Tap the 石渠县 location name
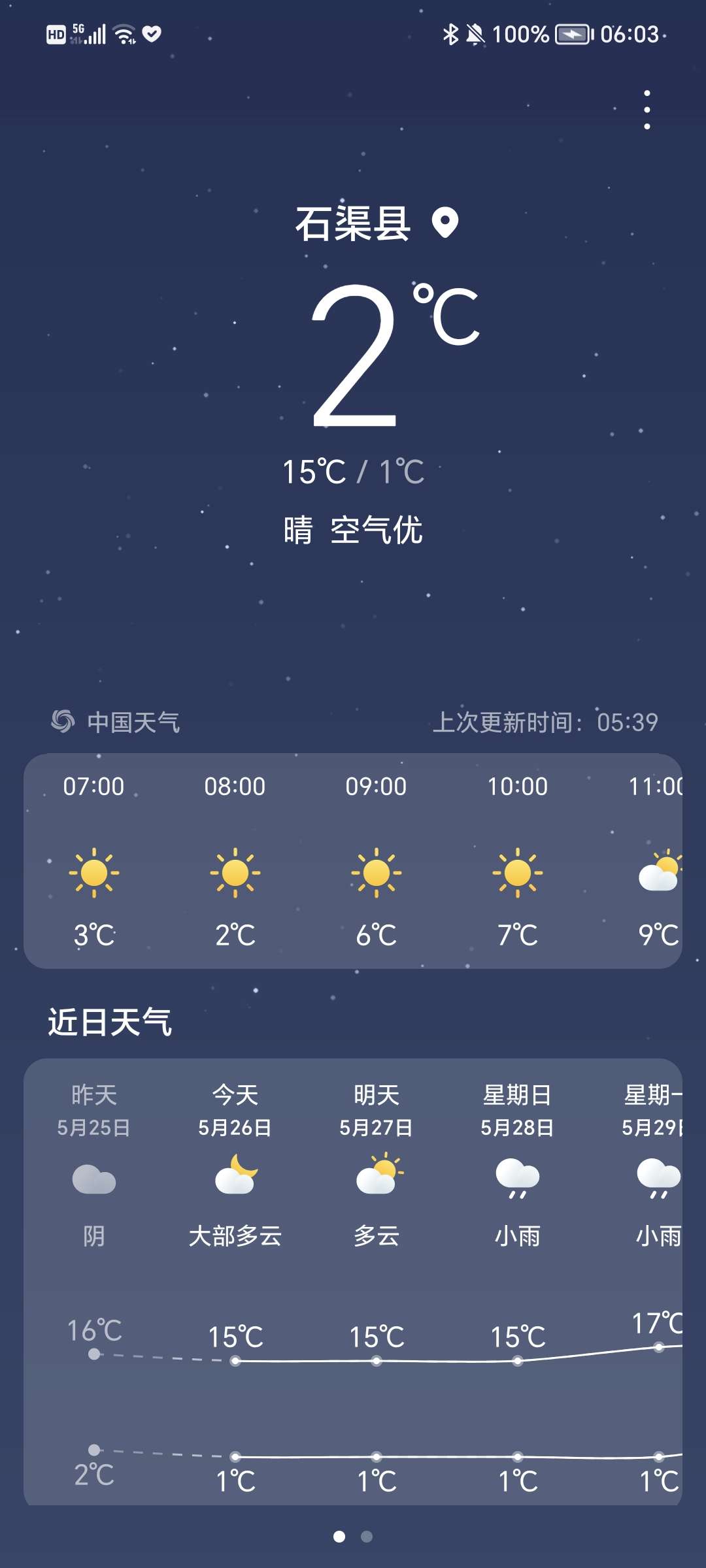The image size is (706, 1568). pos(353,223)
